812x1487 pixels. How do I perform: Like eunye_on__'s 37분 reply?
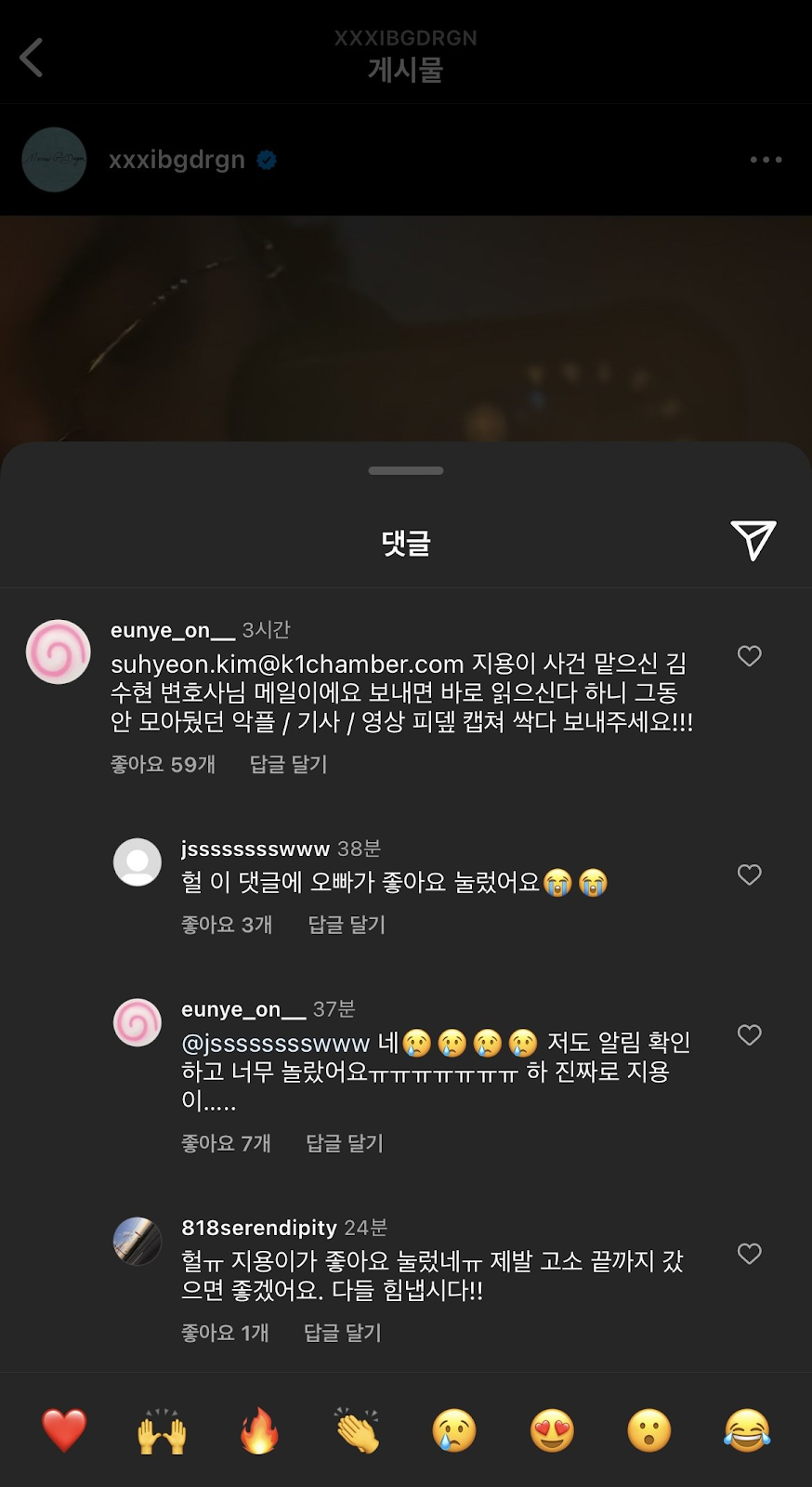(x=749, y=1035)
